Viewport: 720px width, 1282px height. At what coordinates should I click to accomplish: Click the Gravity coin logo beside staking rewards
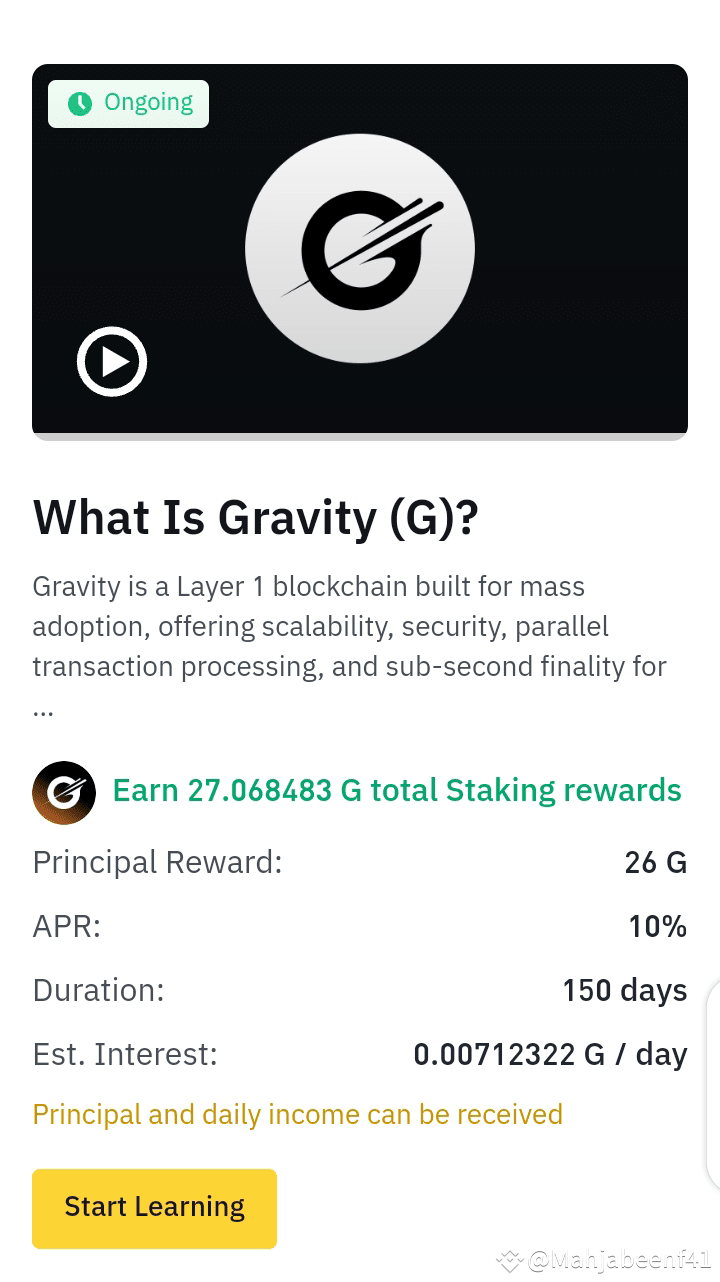(x=63, y=790)
